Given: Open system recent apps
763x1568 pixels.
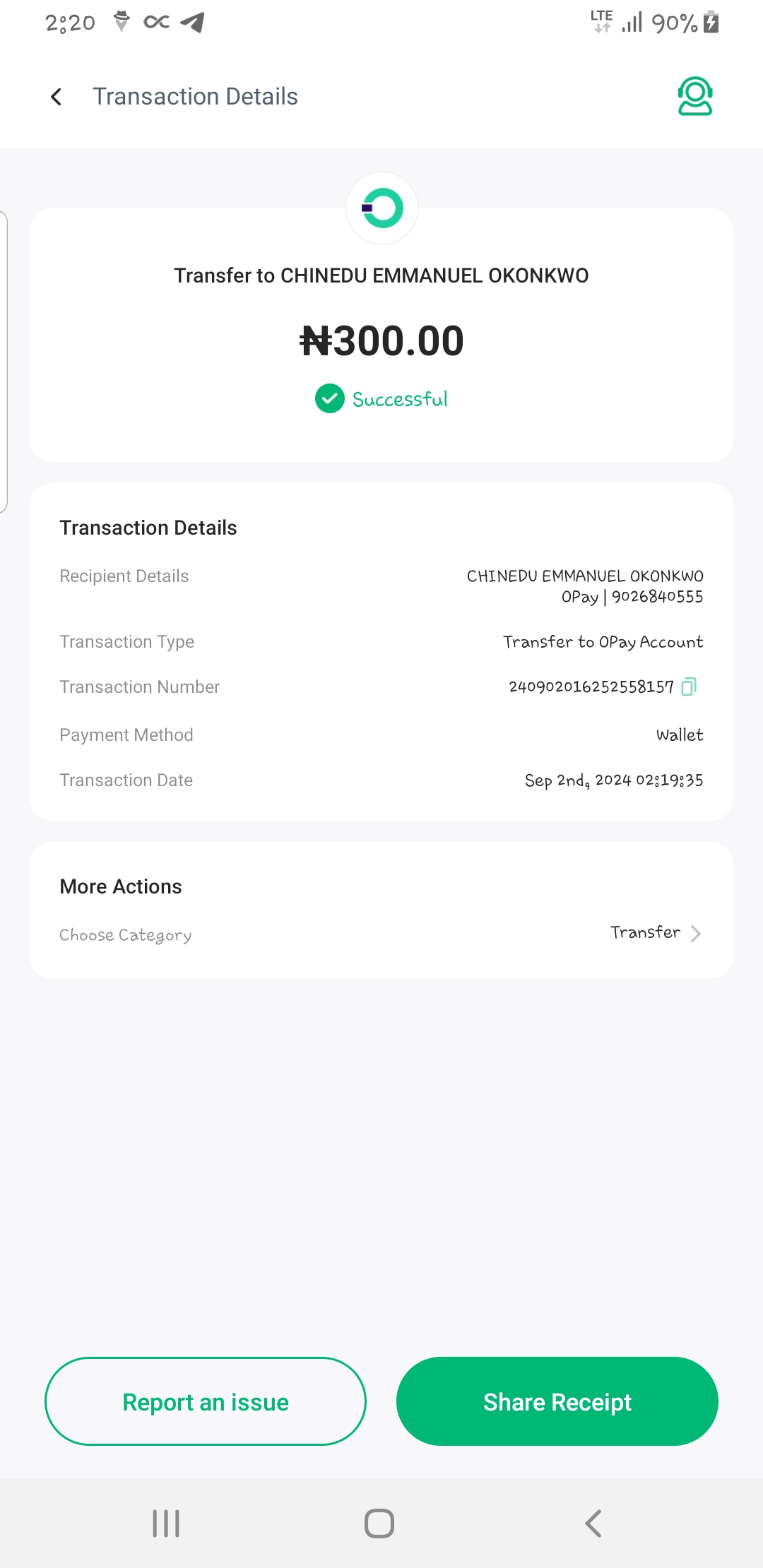Looking at the screenshot, I should click(167, 1523).
